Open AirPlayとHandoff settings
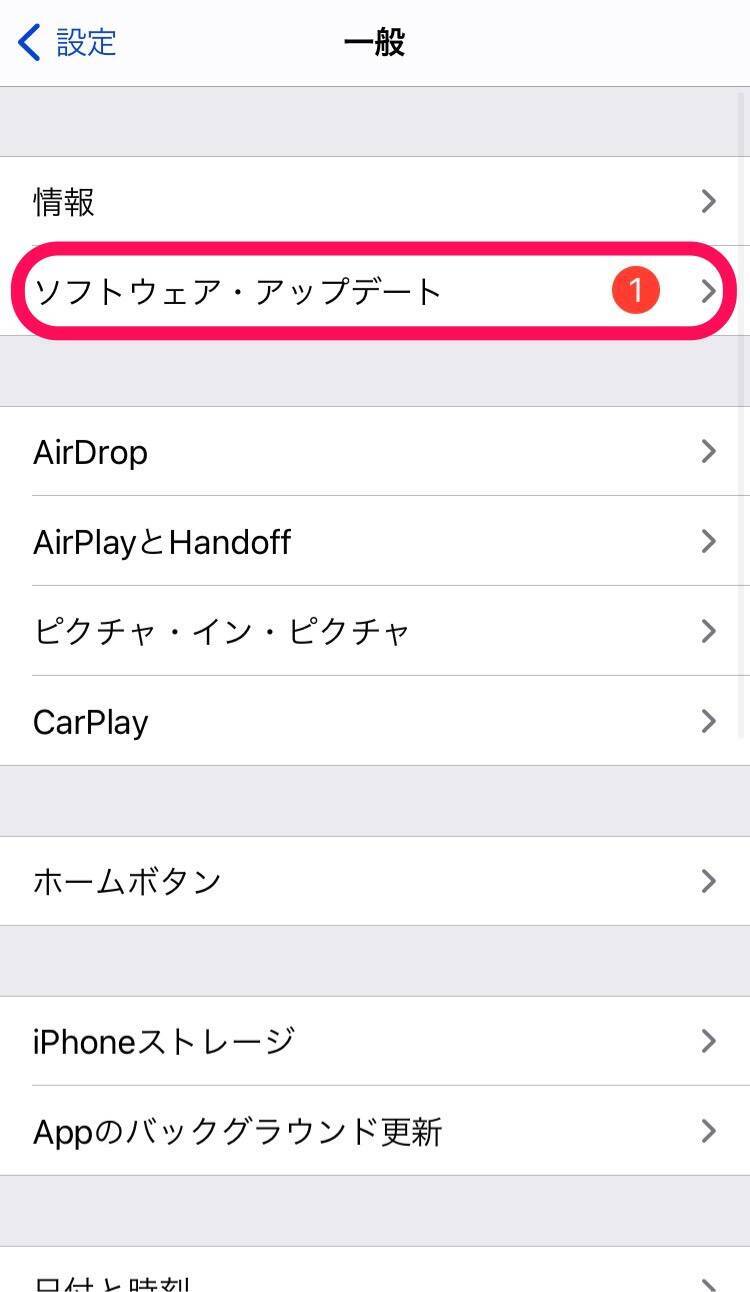Screen dimensions: 750x1292 click(374, 542)
